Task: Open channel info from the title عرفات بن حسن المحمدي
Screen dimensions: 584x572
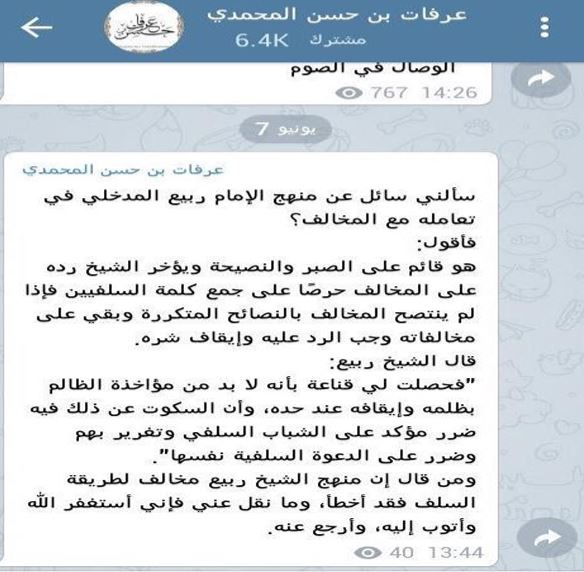Action: [337, 15]
